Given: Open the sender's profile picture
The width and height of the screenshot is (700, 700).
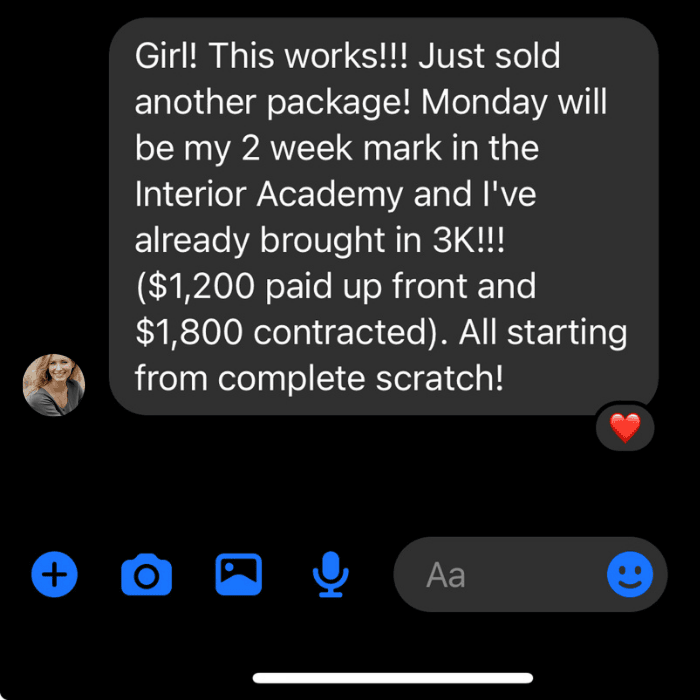Looking at the screenshot, I should [x=54, y=384].
